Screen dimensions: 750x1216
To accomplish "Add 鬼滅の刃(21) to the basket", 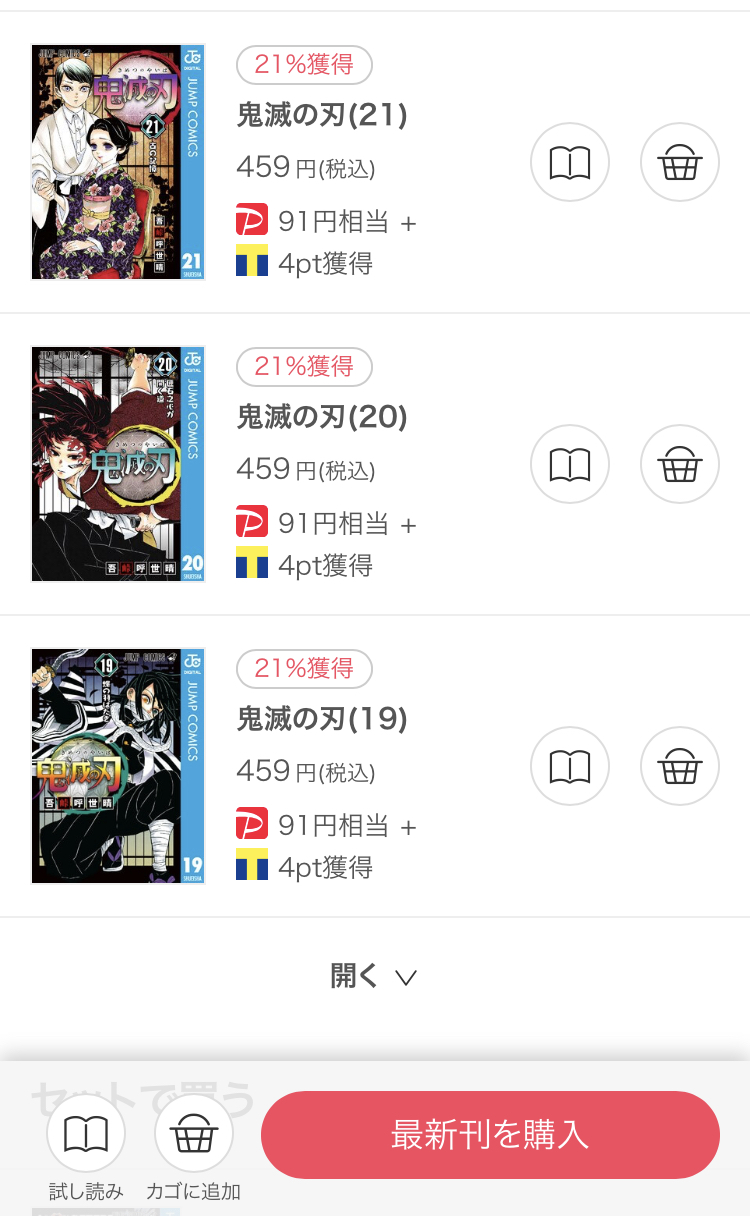I will pyautogui.click(x=680, y=162).
